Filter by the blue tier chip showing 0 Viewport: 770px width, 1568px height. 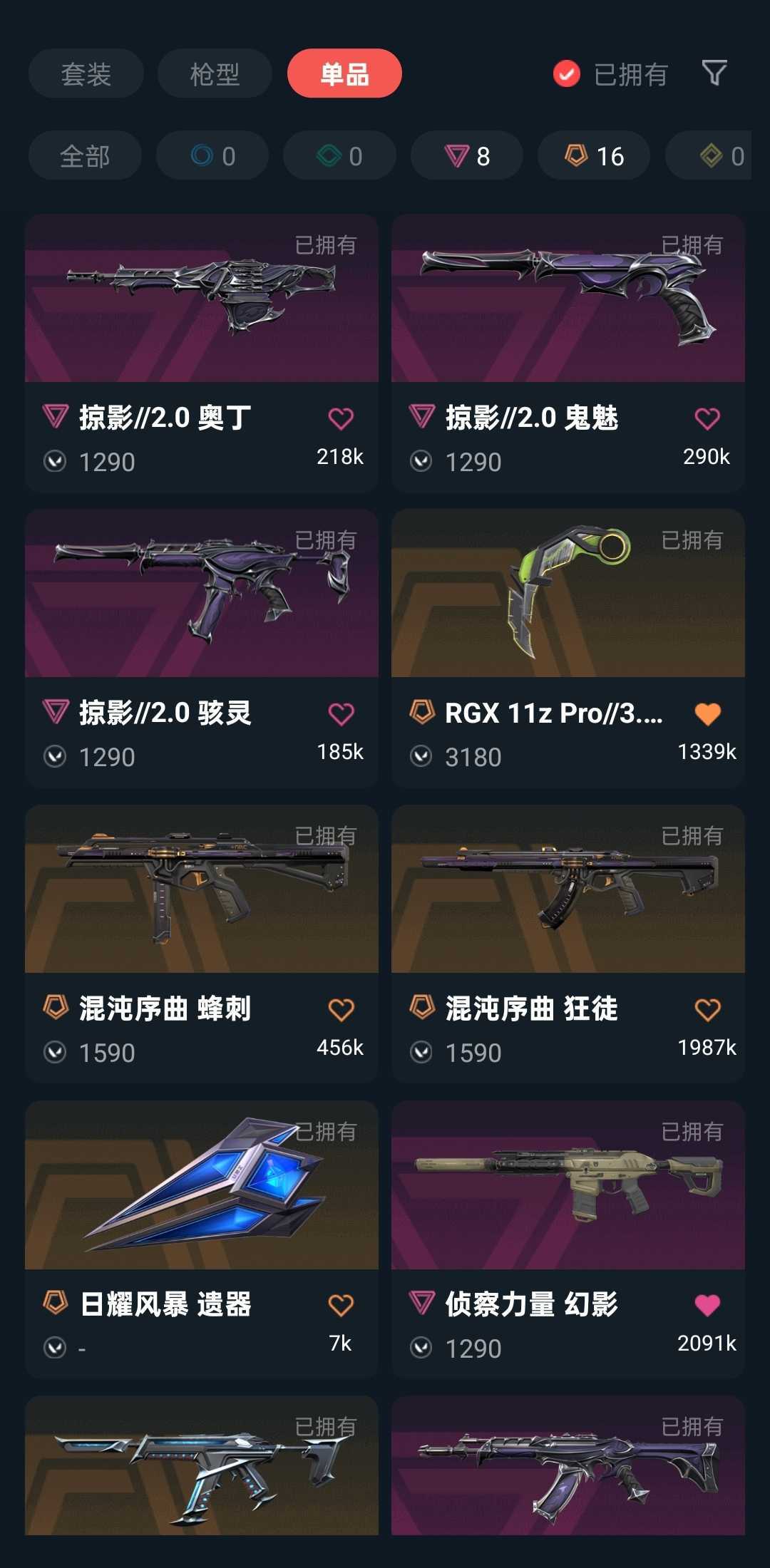[212, 155]
